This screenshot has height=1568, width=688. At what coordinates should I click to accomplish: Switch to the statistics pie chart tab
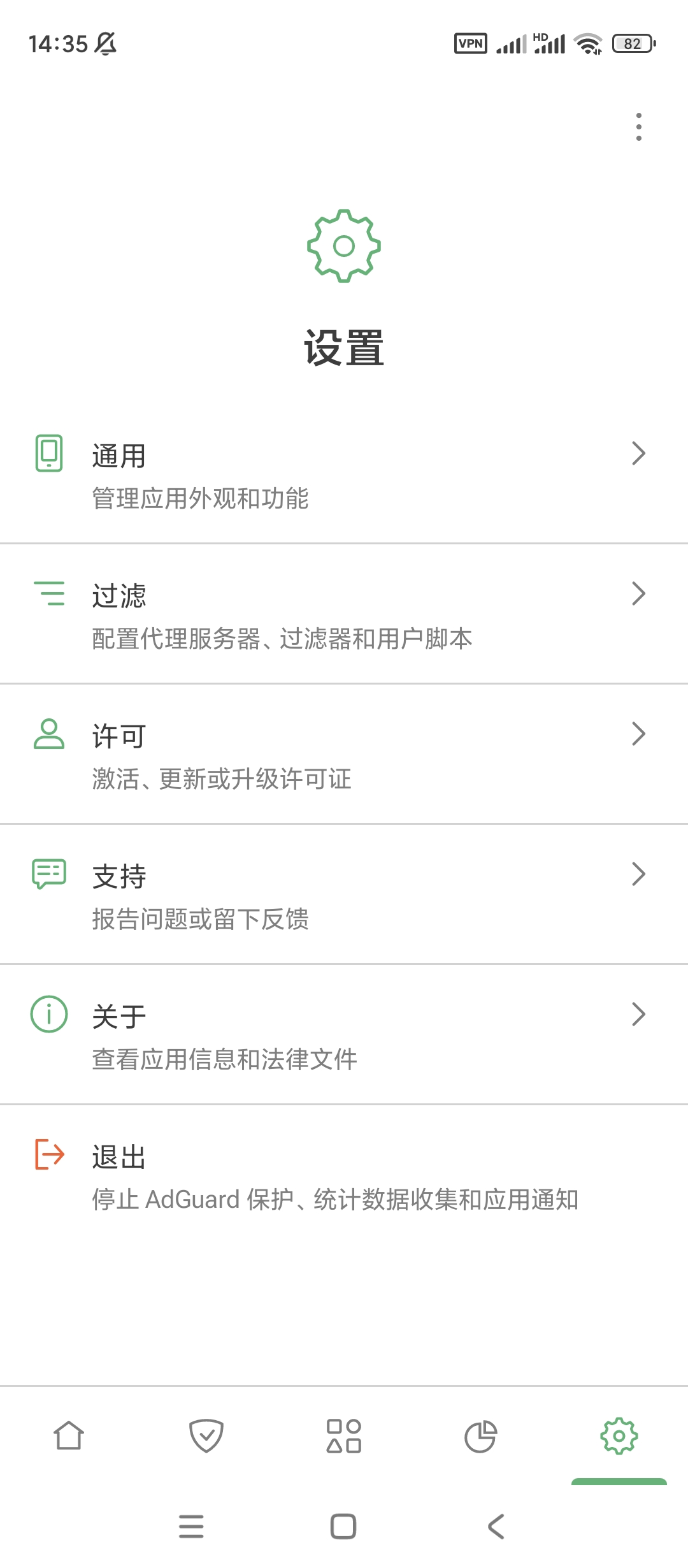(481, 1435)
